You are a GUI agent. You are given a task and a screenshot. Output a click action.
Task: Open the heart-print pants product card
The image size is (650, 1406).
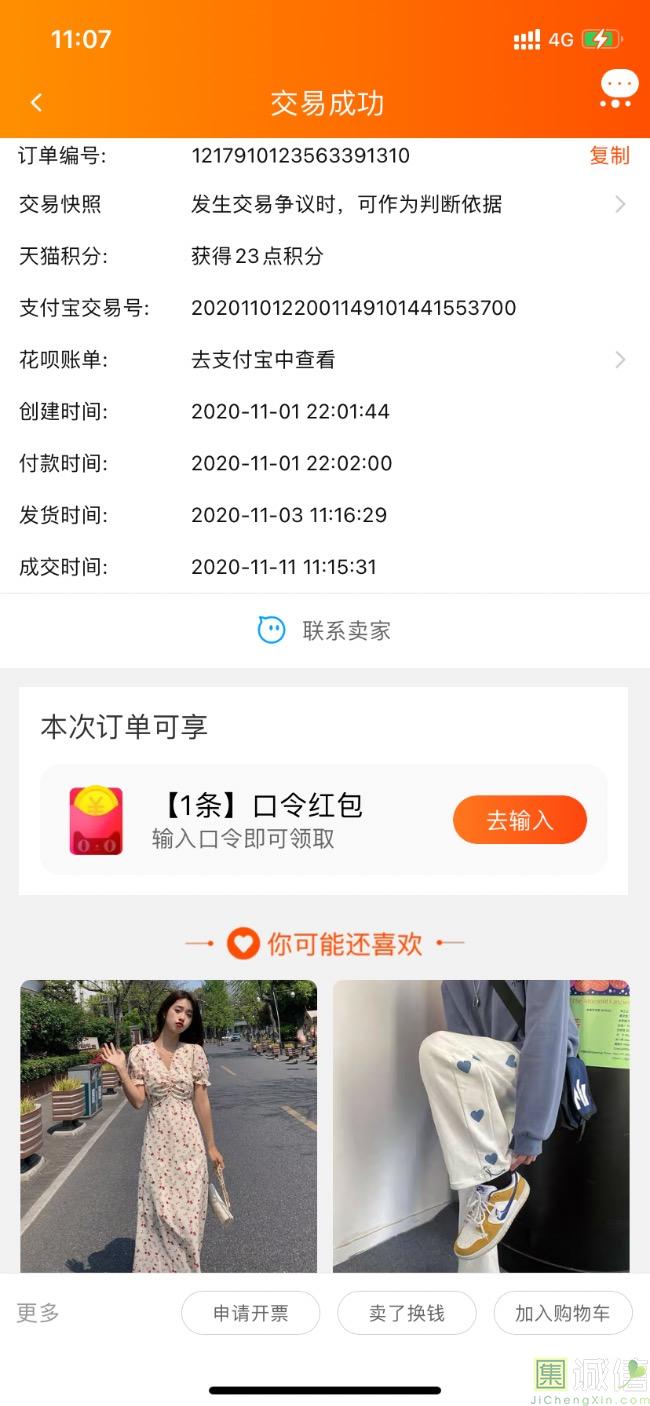pos(481,1125)
